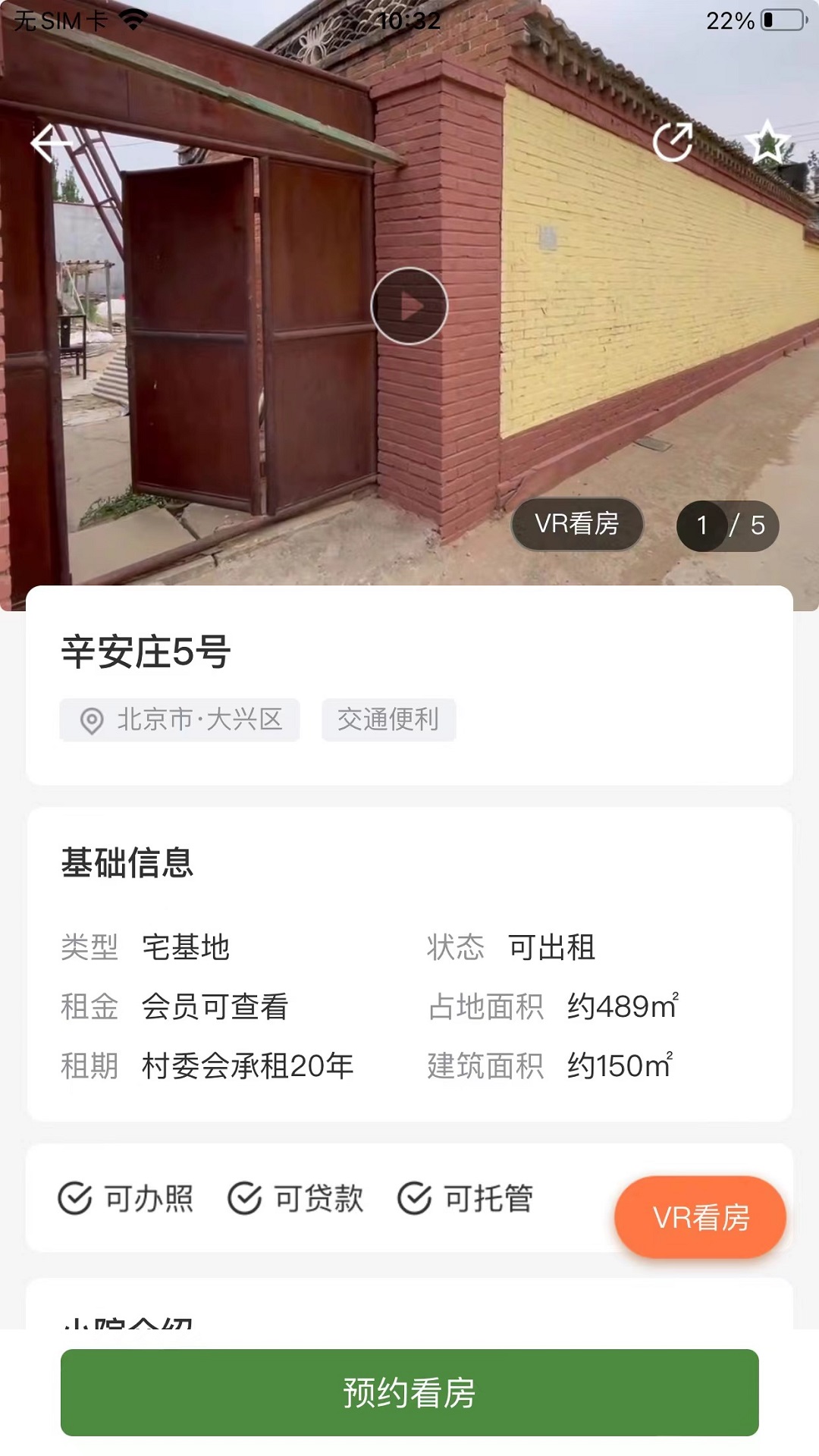Tap the orange VR看房 floating button
This screenshot has width=819, height=1456.
point(700,1218)
